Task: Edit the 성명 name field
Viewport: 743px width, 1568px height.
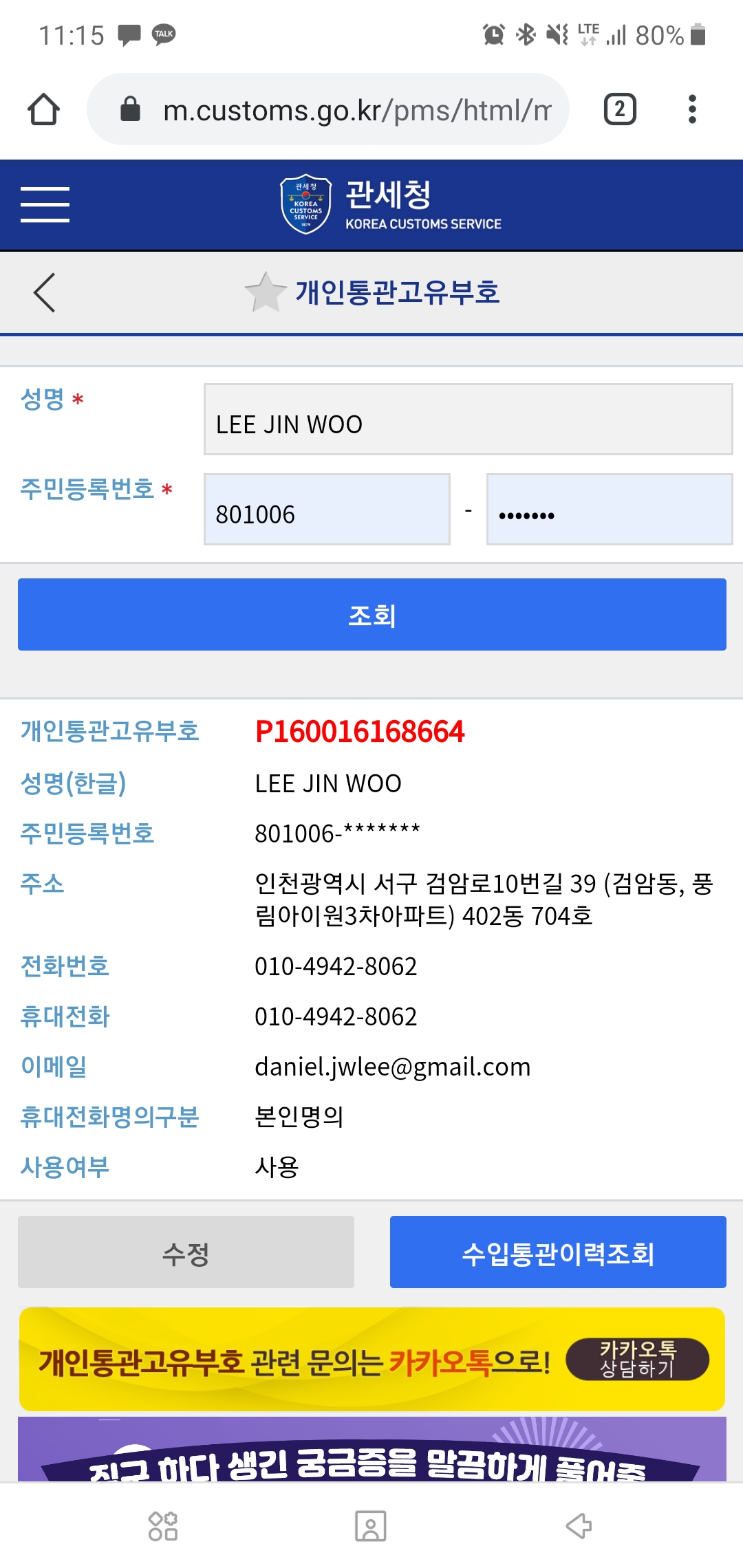Action: tap(468, 420)
